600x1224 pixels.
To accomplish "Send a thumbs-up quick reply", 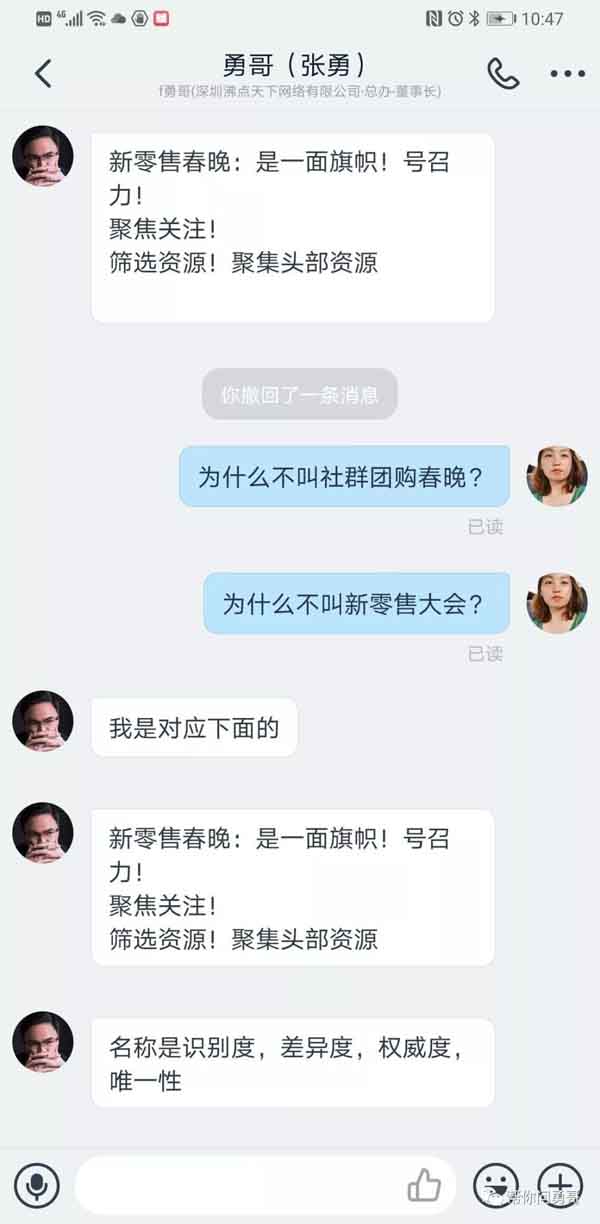I will tap(424, 1186).
